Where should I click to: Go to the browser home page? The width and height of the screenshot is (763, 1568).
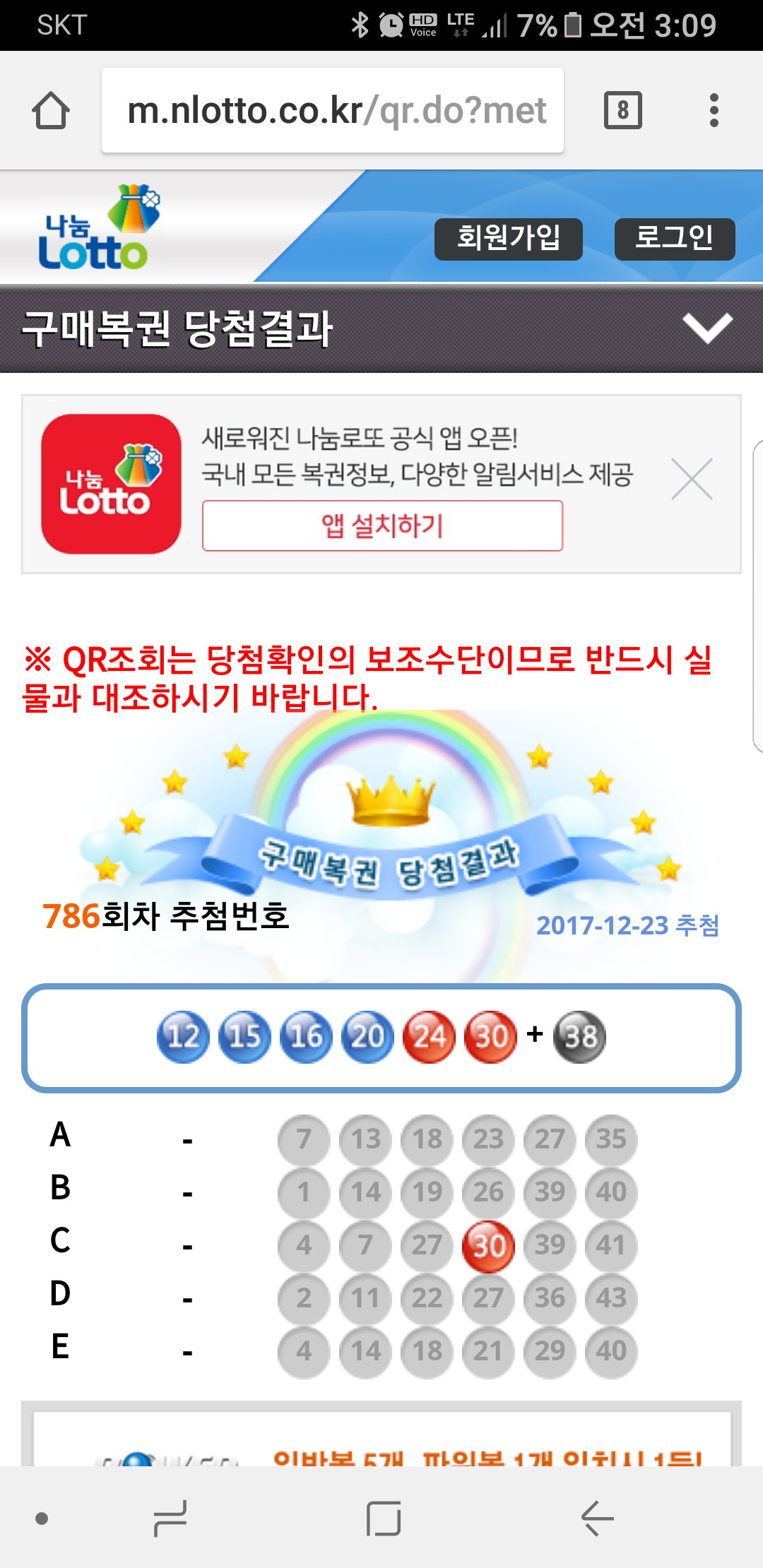pos(51,111)
